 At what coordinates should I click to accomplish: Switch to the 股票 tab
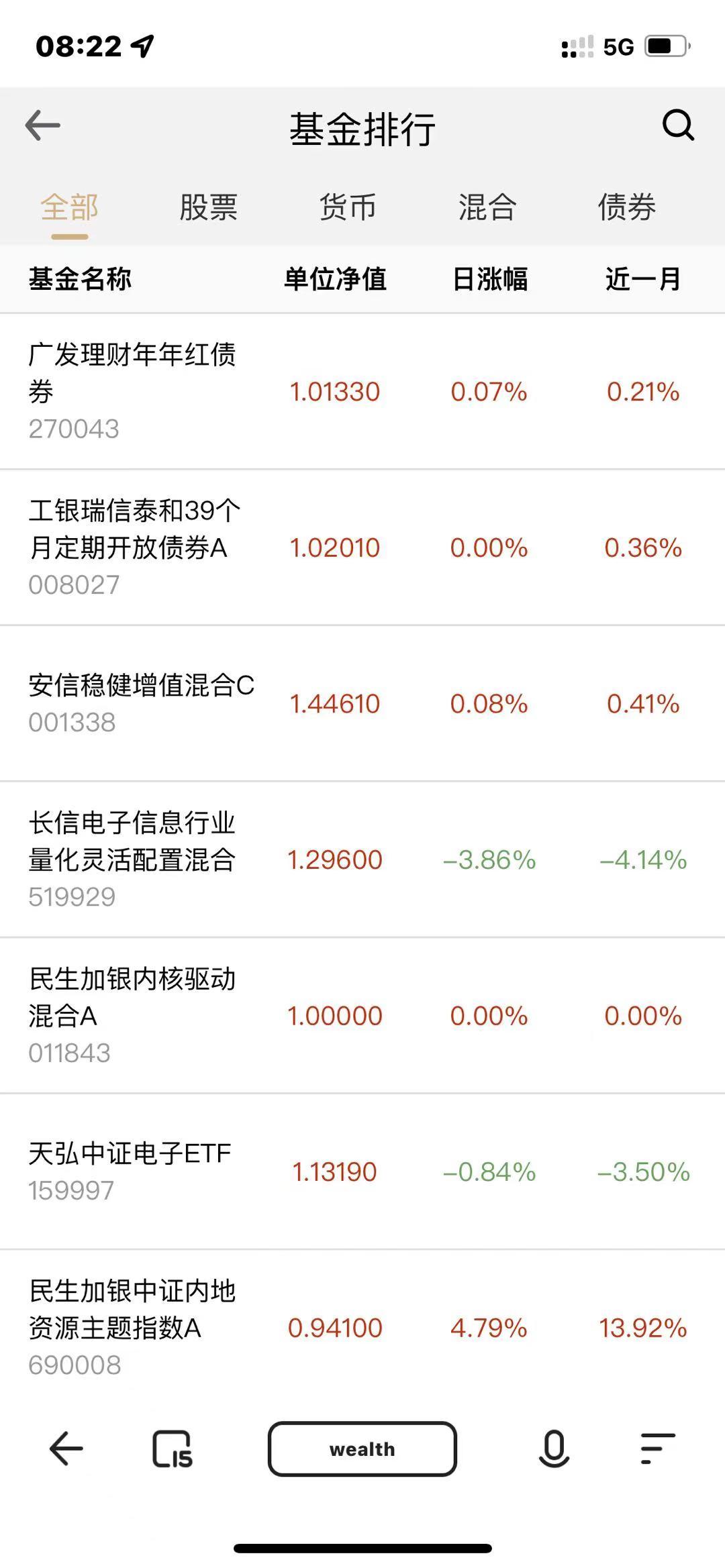coord(209,207)
